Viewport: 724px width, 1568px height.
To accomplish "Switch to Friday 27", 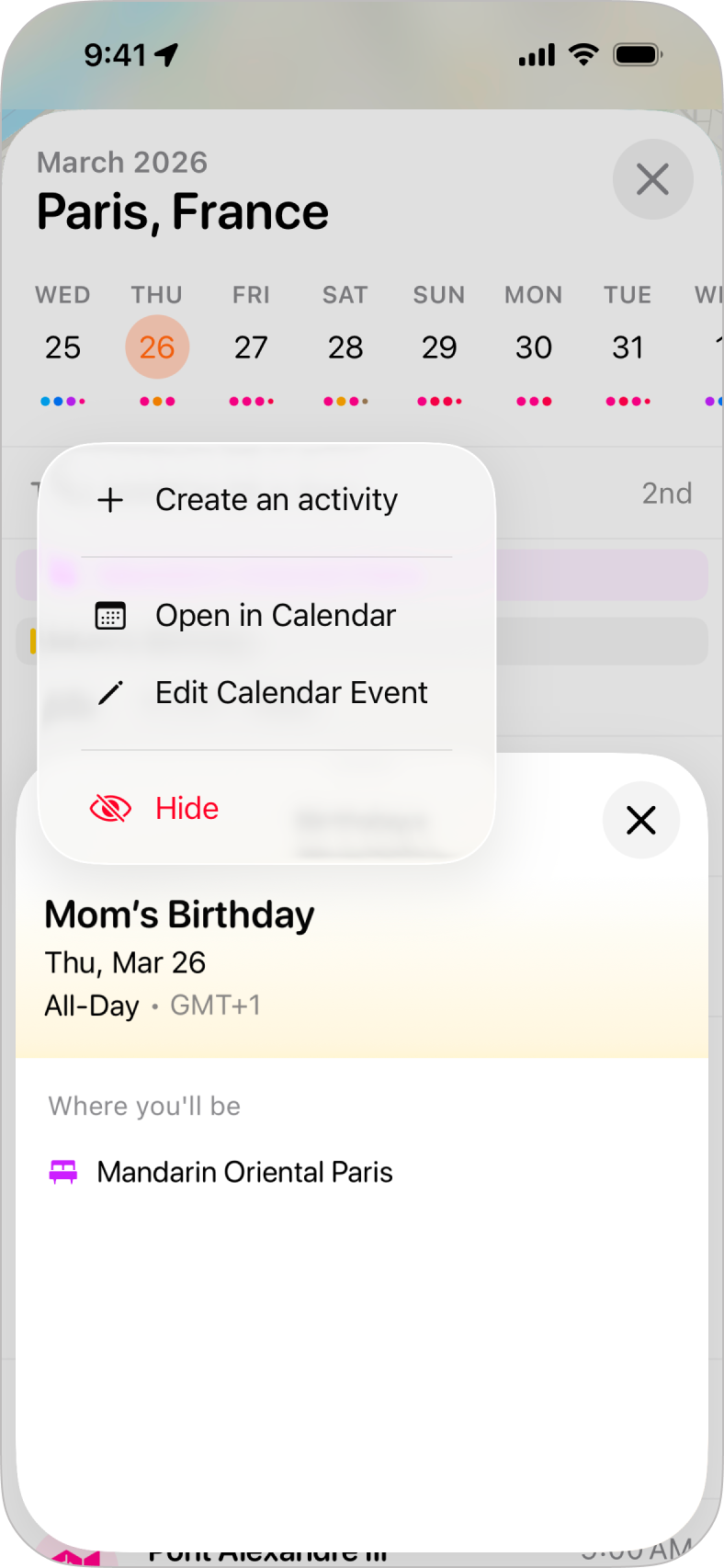I will 251,347.
